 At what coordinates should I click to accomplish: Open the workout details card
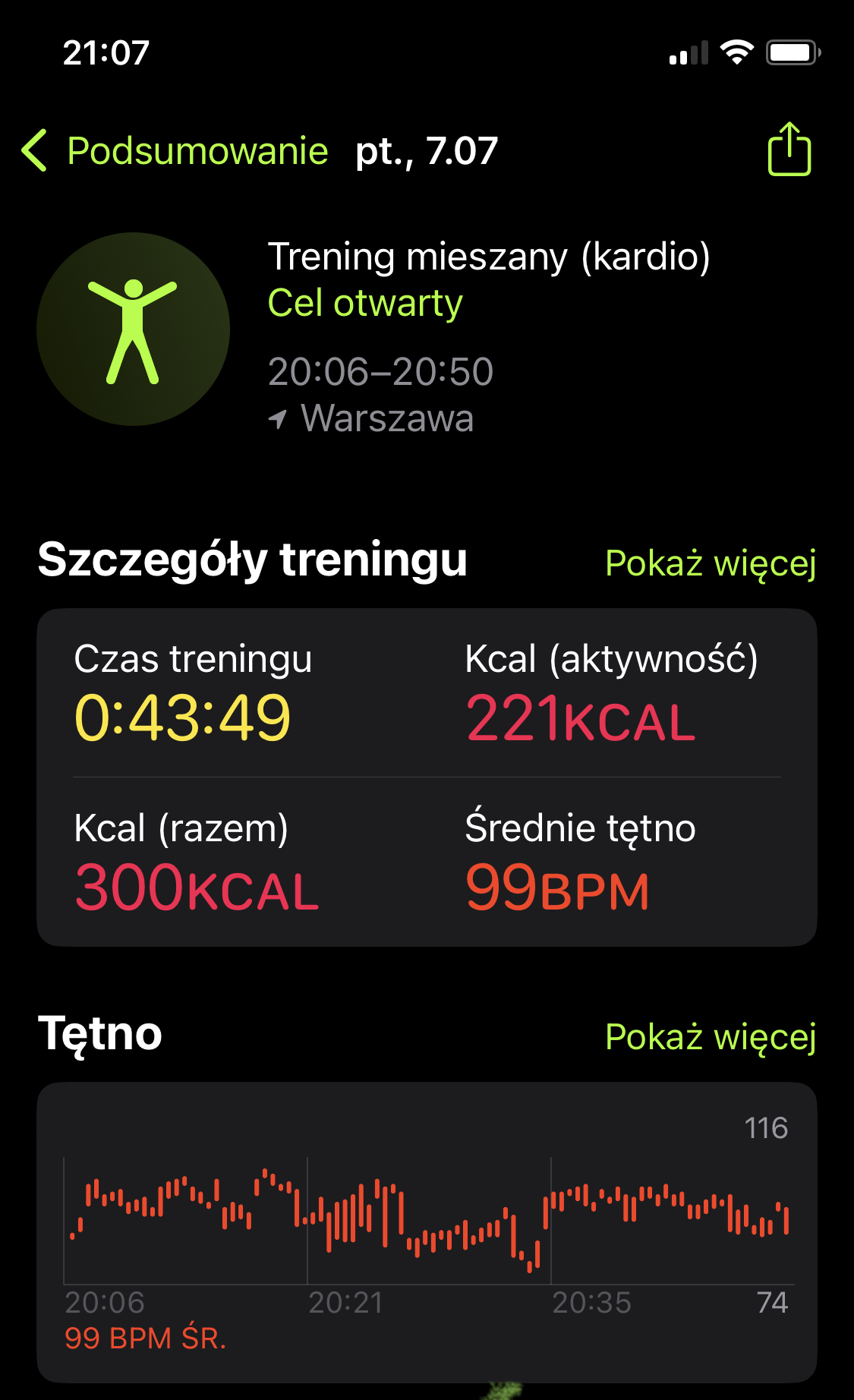[427, 777]
